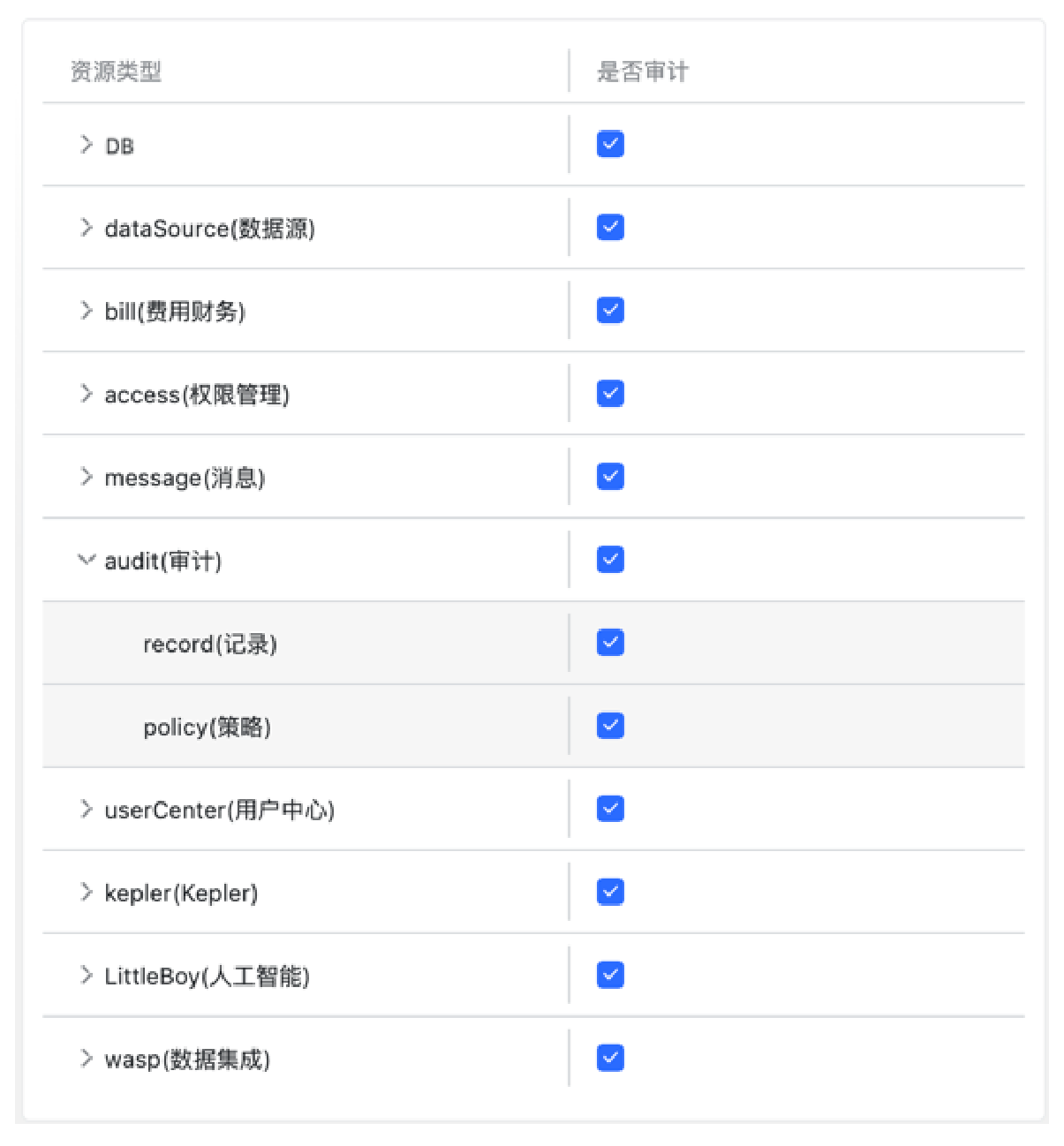Expand wasp(数据集成) resource type

pos(86,1058)
